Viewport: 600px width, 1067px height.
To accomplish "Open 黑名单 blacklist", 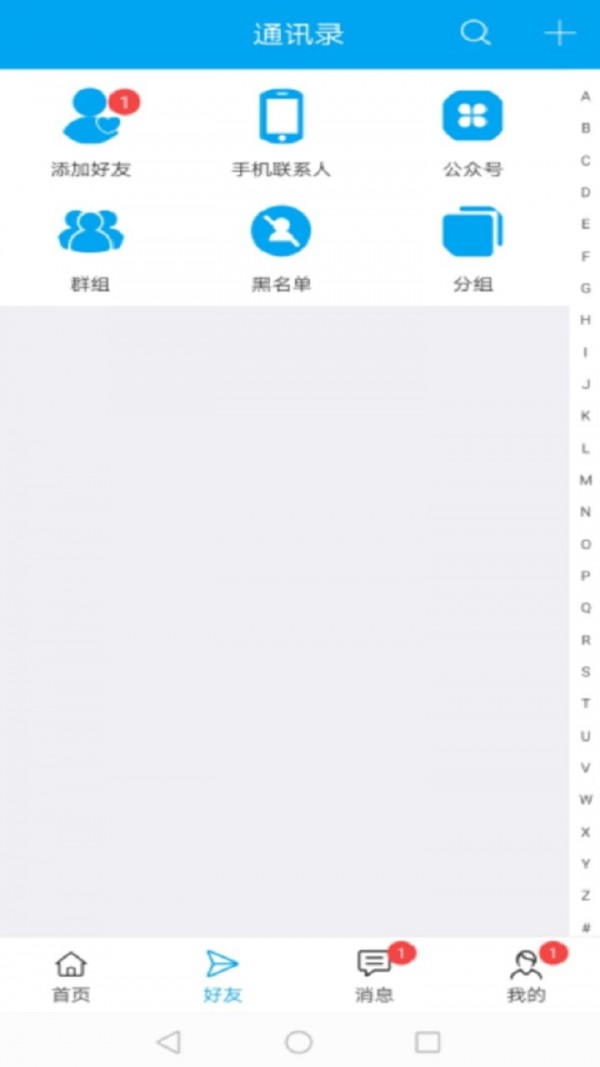I will pyautogui.click(x=281, y=248).
